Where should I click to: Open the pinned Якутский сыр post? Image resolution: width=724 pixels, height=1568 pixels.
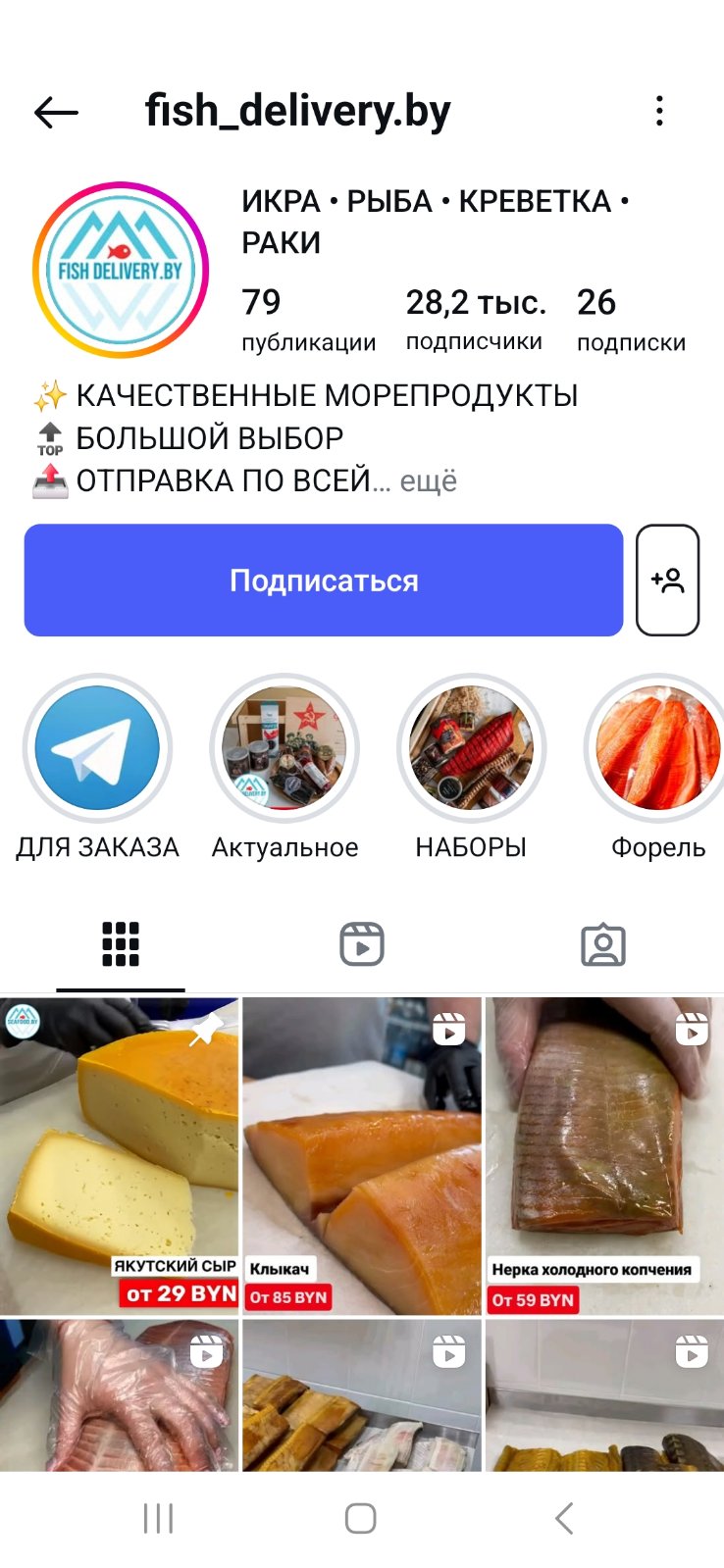point(119,1155)
